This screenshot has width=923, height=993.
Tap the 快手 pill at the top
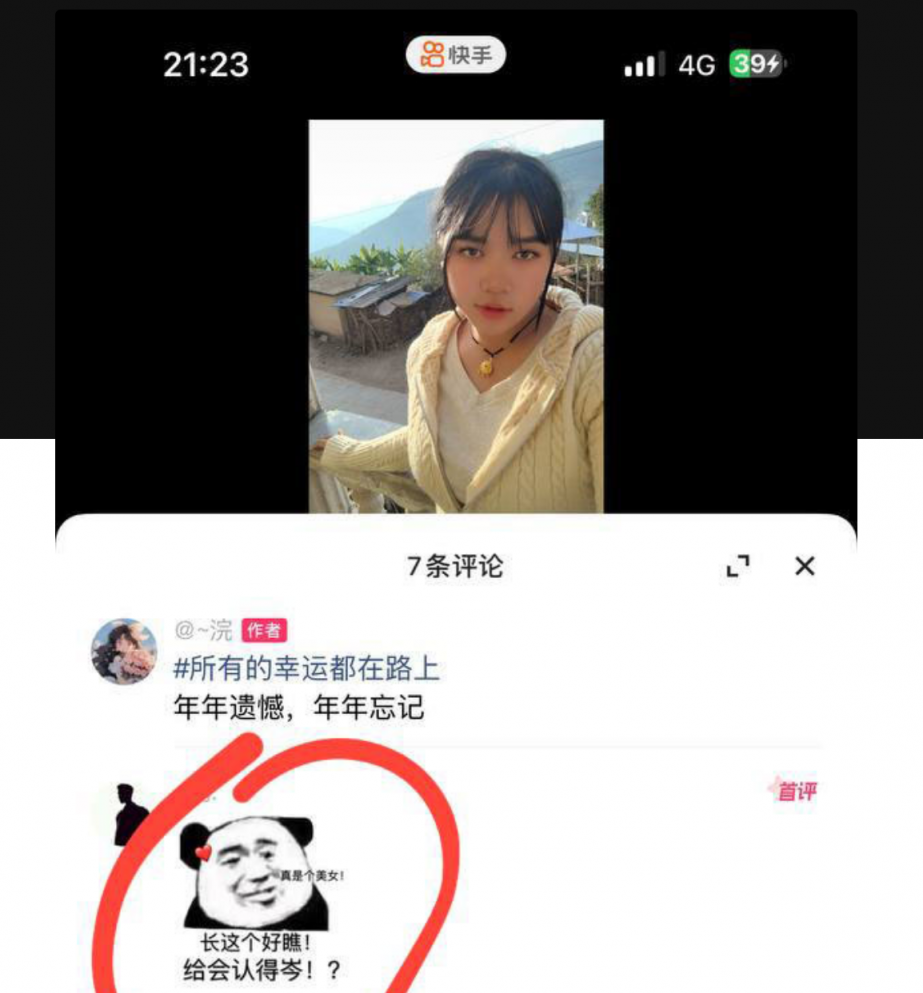[456, 55]
